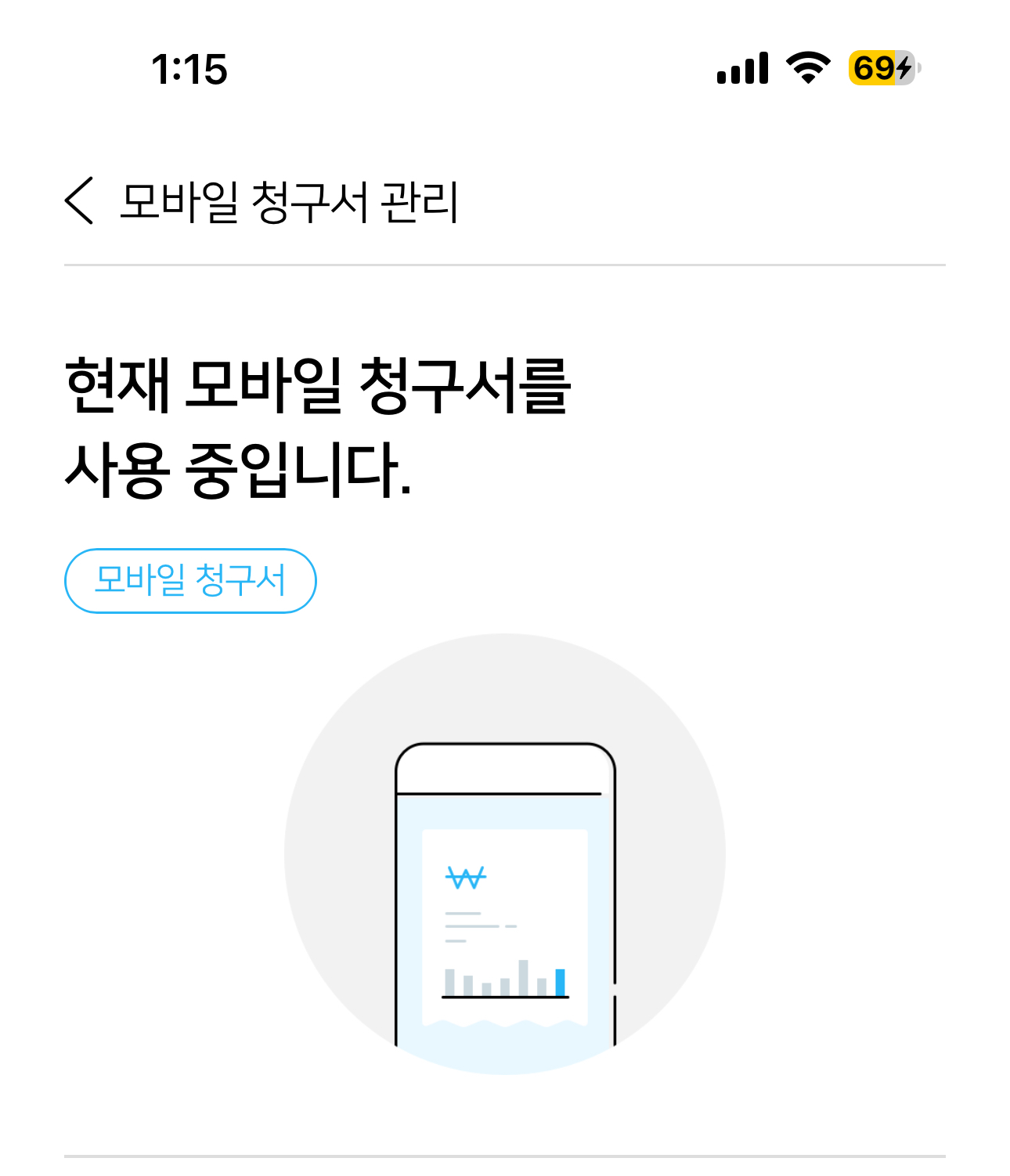Image resolution: width=1010 pixels, height=1176 pixels.
Task: Go back from 모바일 청구서 관리
Action: (79, 200)
